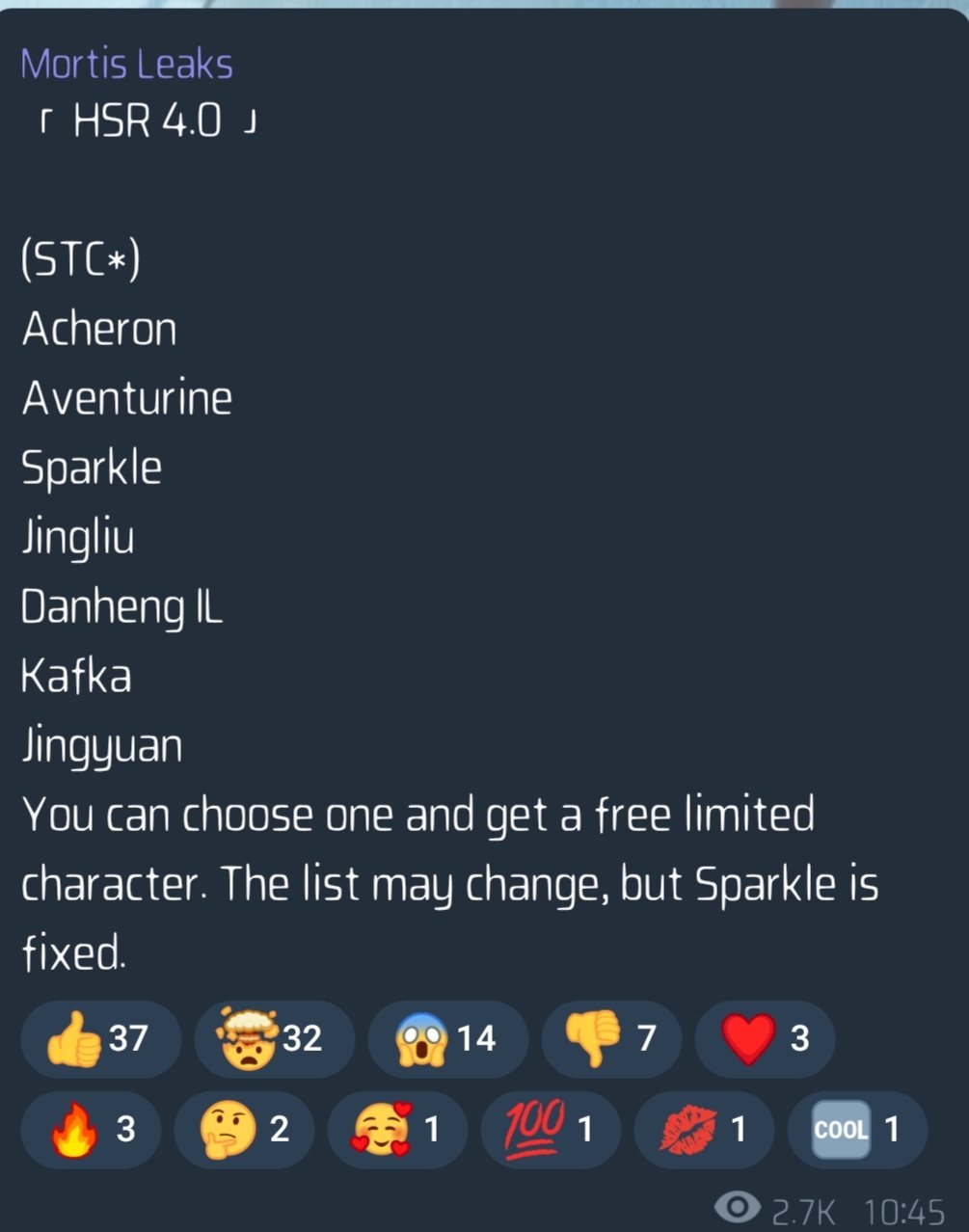The height and width of the screenshot is (1232, 969).
Task: Tap the screaming face reaction with 14
Action: [x=446, y=1038]
